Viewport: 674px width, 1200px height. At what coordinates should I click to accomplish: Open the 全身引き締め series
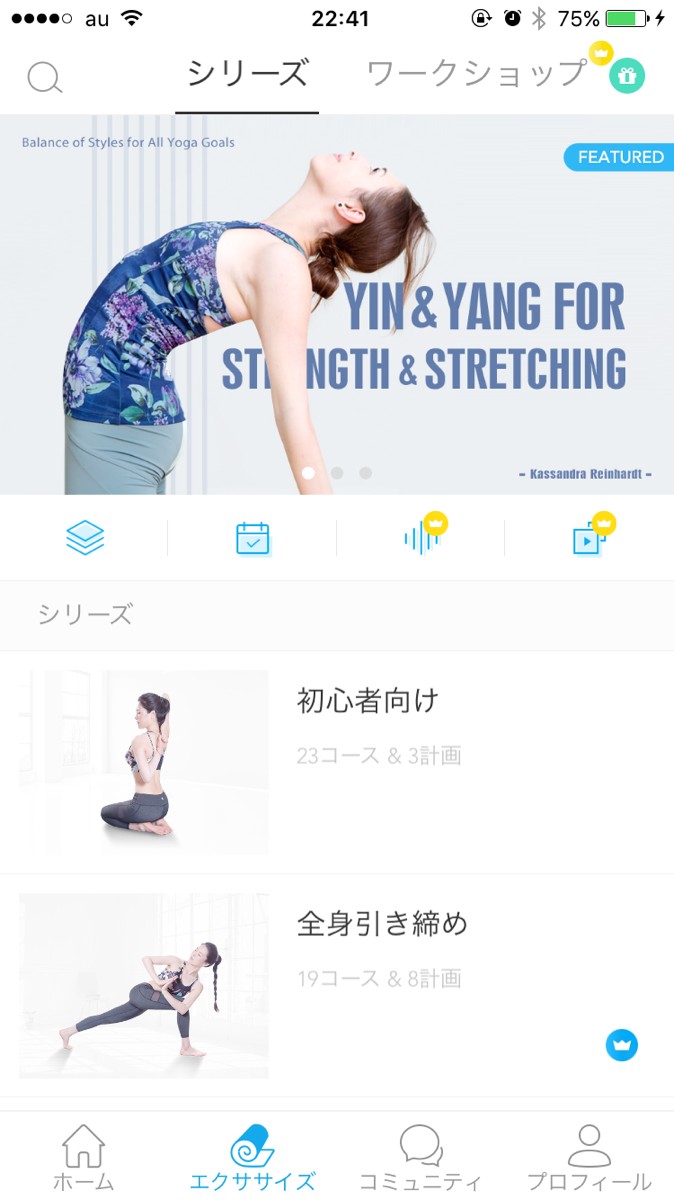337,985
